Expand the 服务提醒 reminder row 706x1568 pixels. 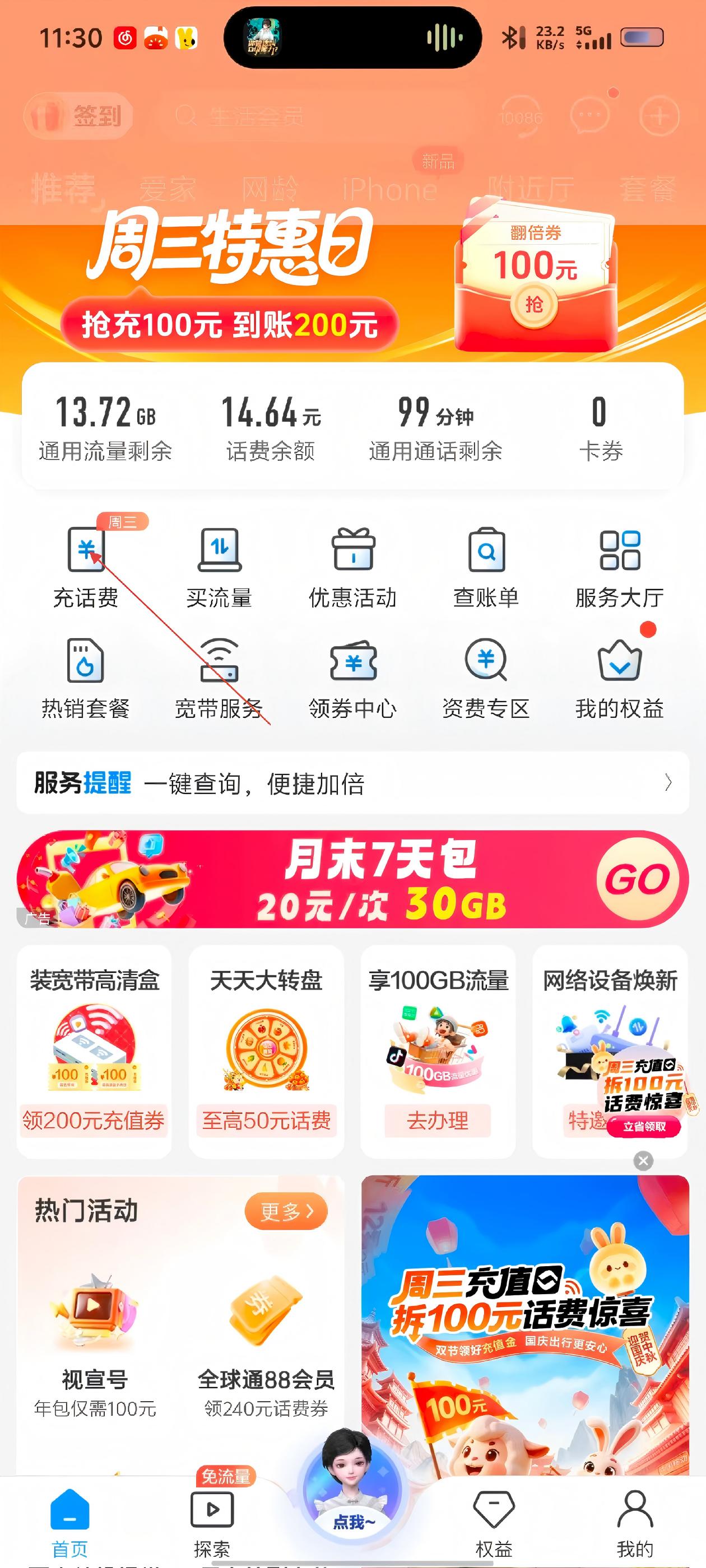tap(668, 783)
